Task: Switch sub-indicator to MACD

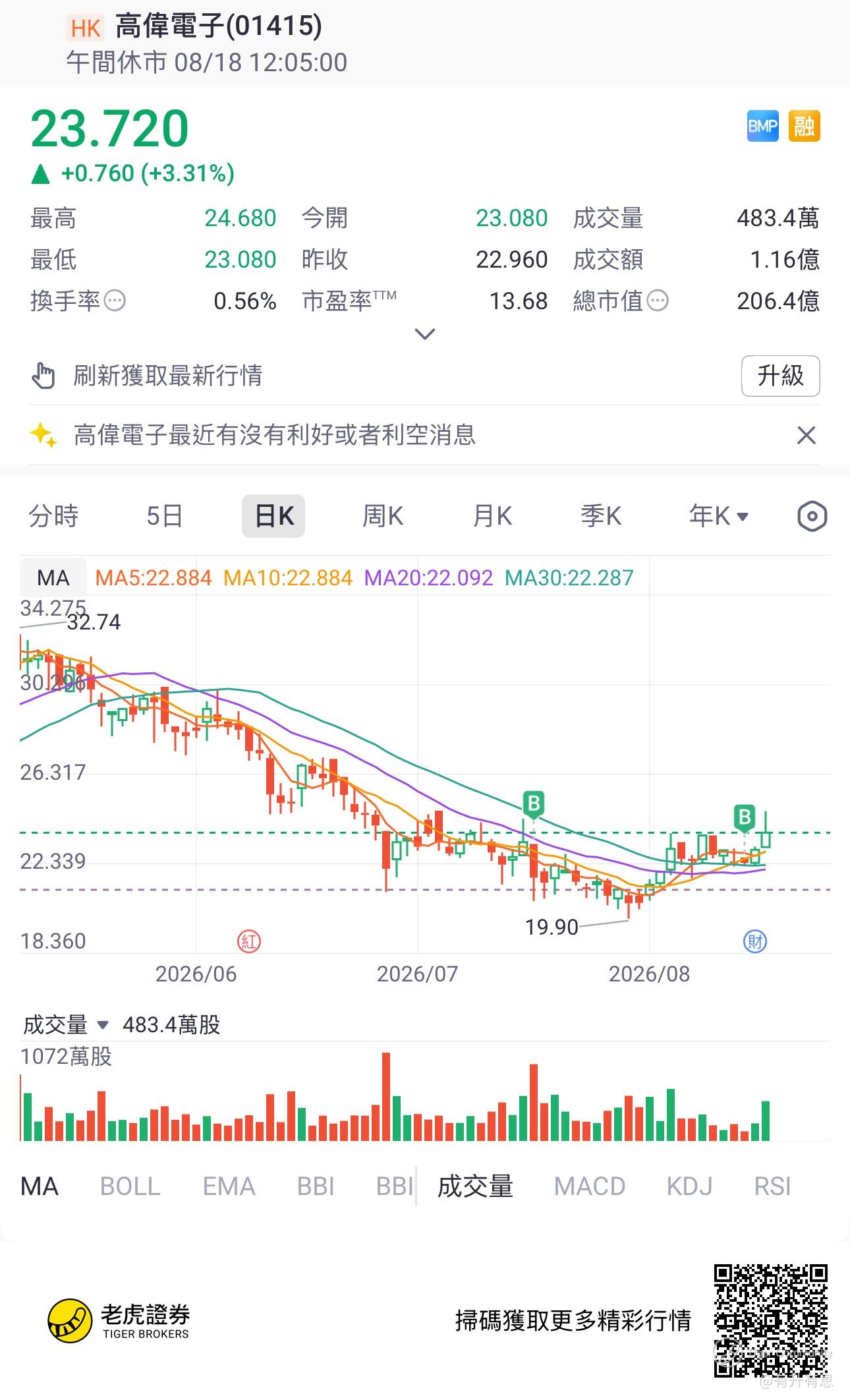Action: 589,1186
